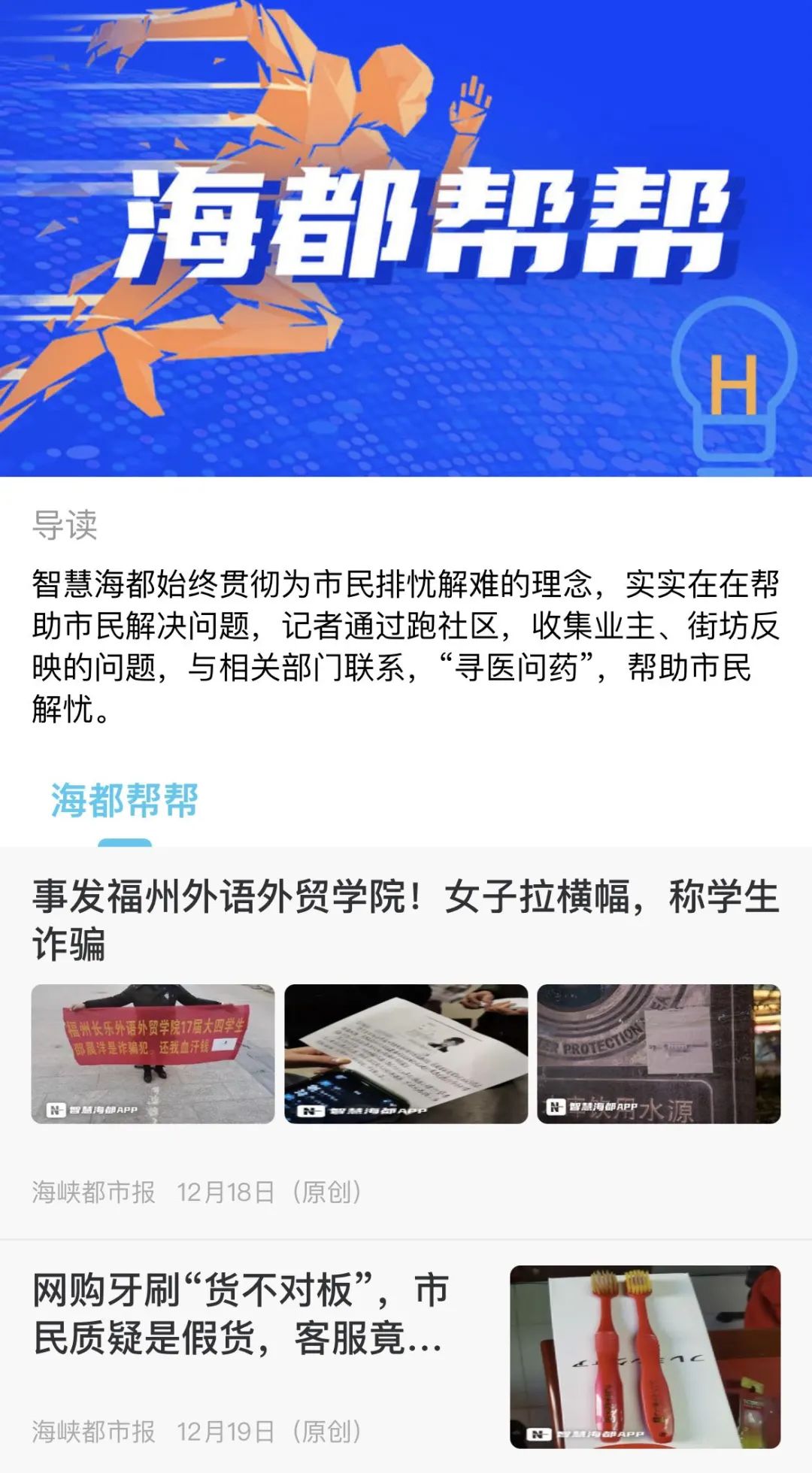View the red banner protest photo

pyautogui.click(x=153, y=1053)
